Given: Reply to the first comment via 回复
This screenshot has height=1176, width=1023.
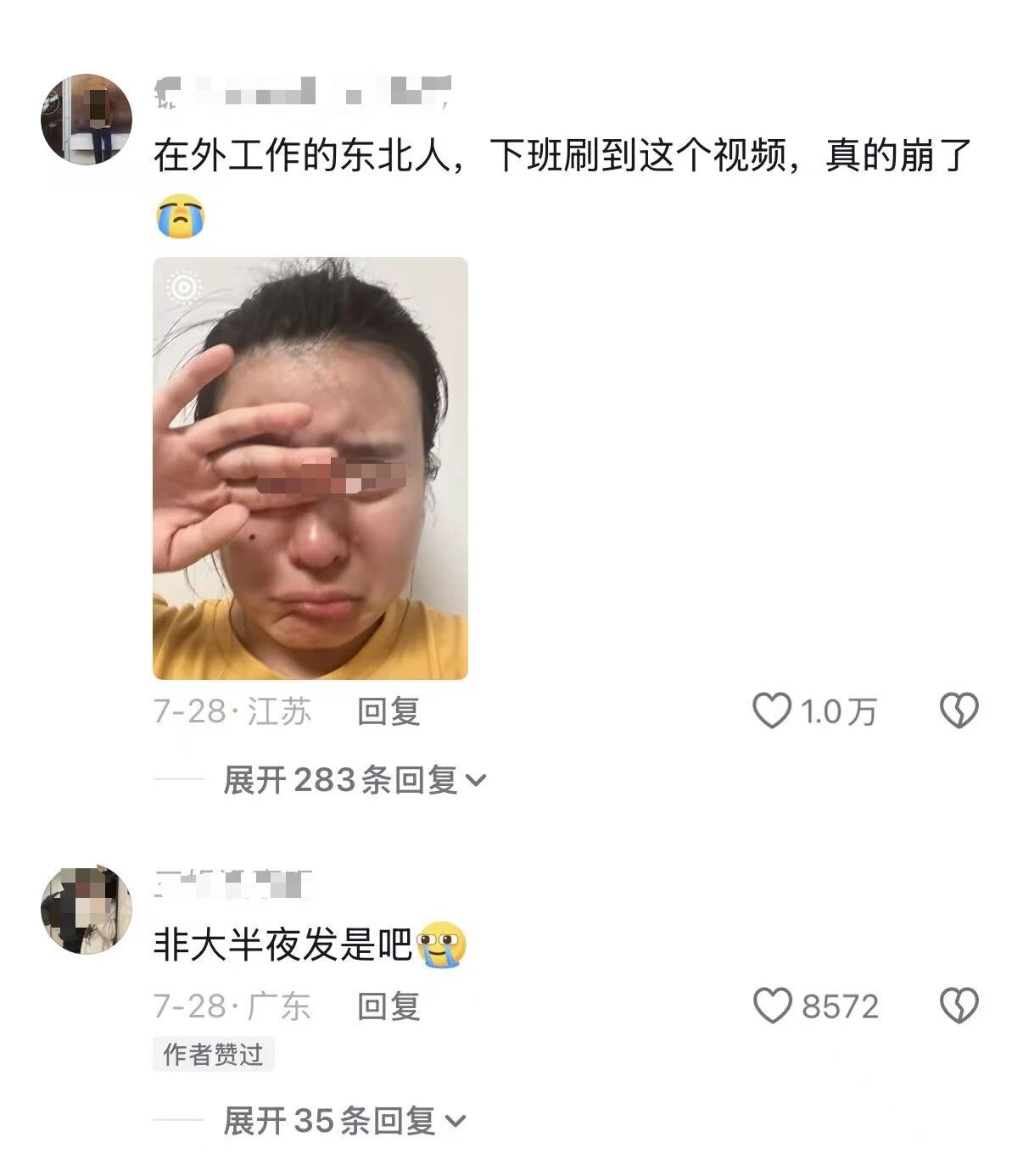Looking at the screenshot, I should tap(386, 712).
